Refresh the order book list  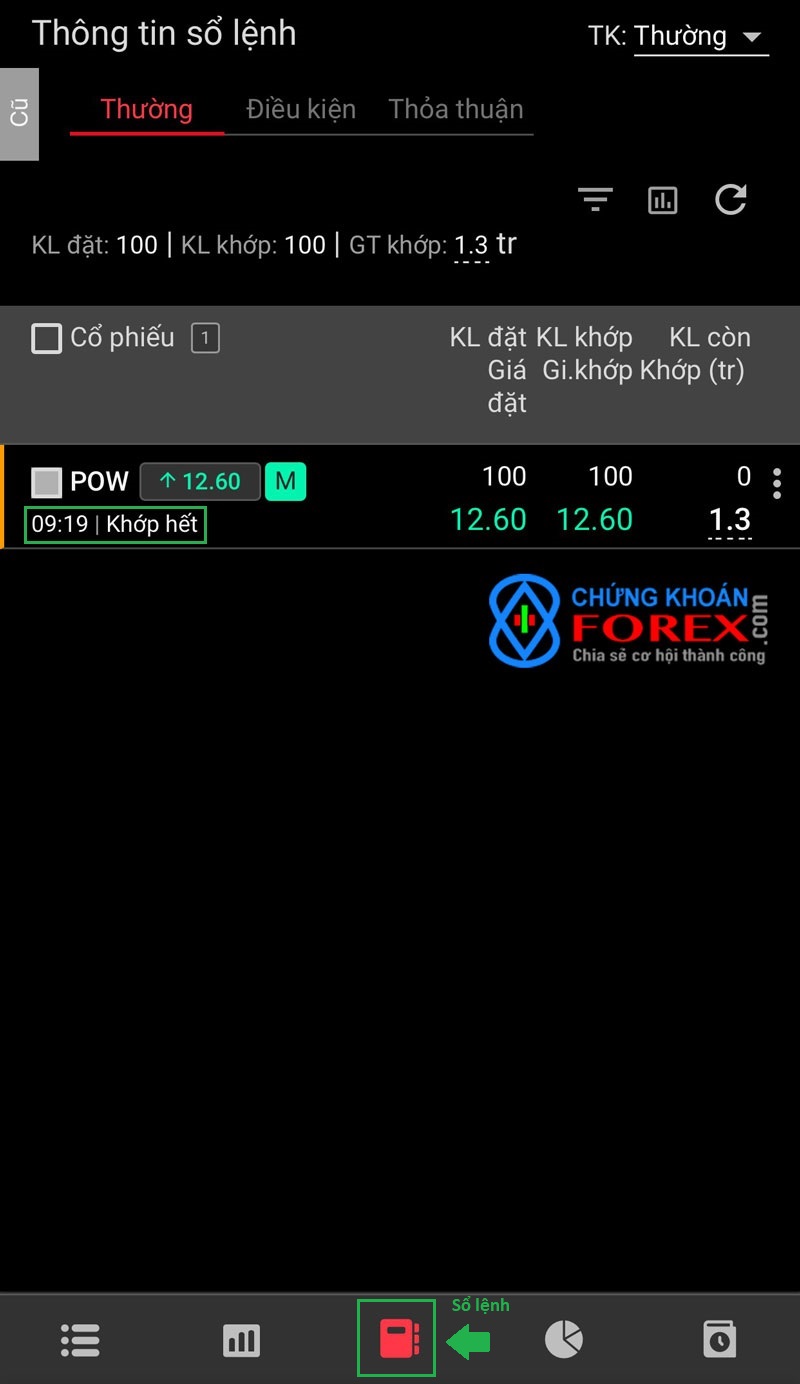pos(731,200)
